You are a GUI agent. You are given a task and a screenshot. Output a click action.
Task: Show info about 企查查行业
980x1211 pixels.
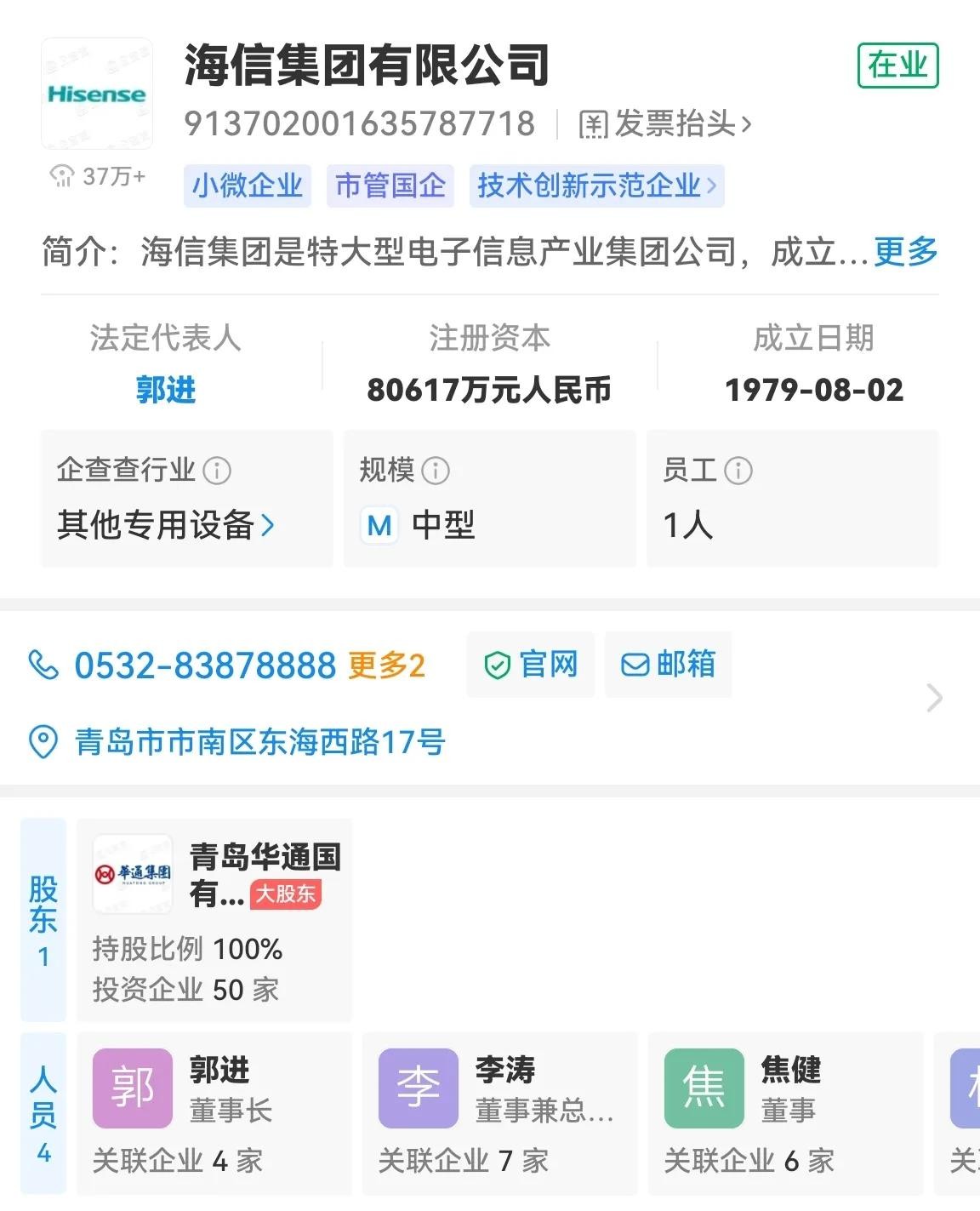217,471
